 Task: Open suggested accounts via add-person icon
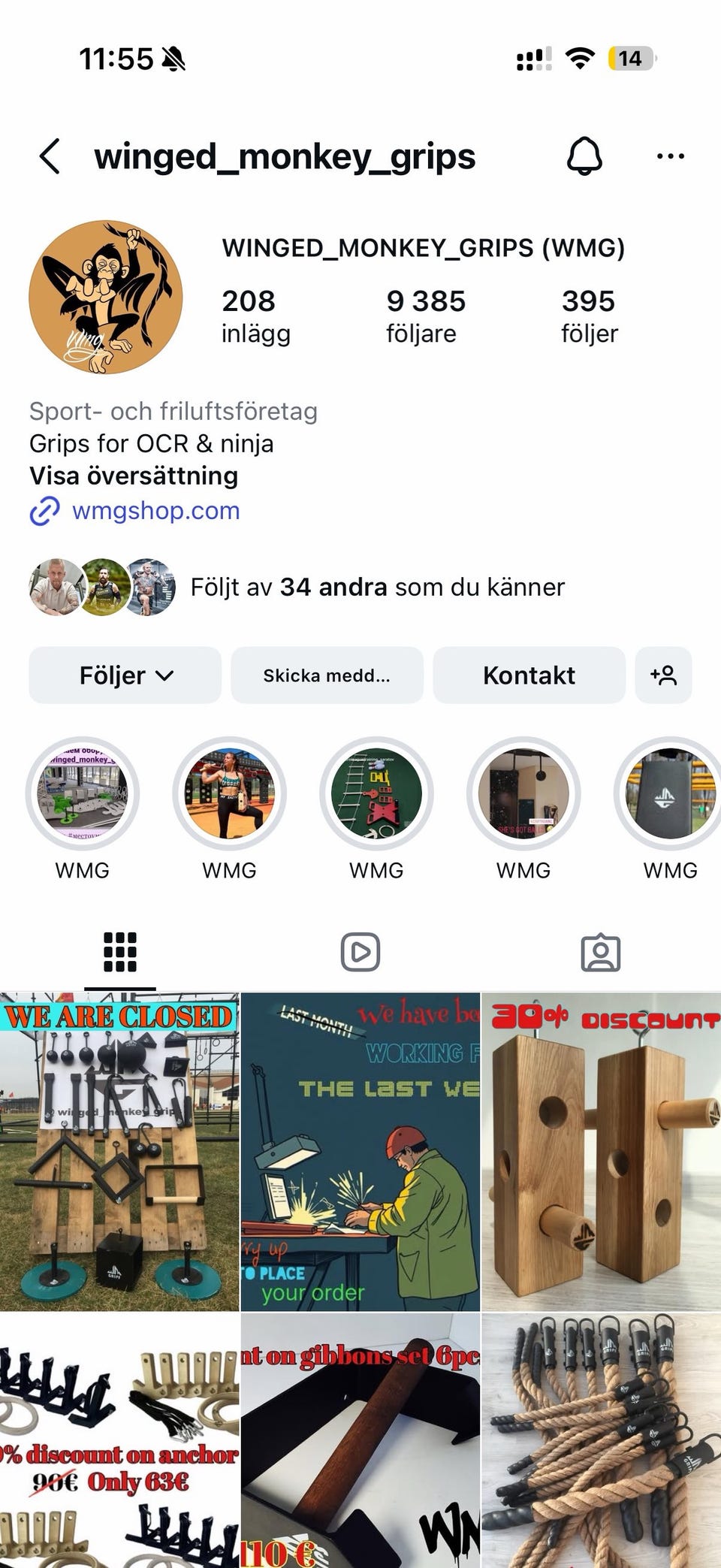[x=664, y=675]
